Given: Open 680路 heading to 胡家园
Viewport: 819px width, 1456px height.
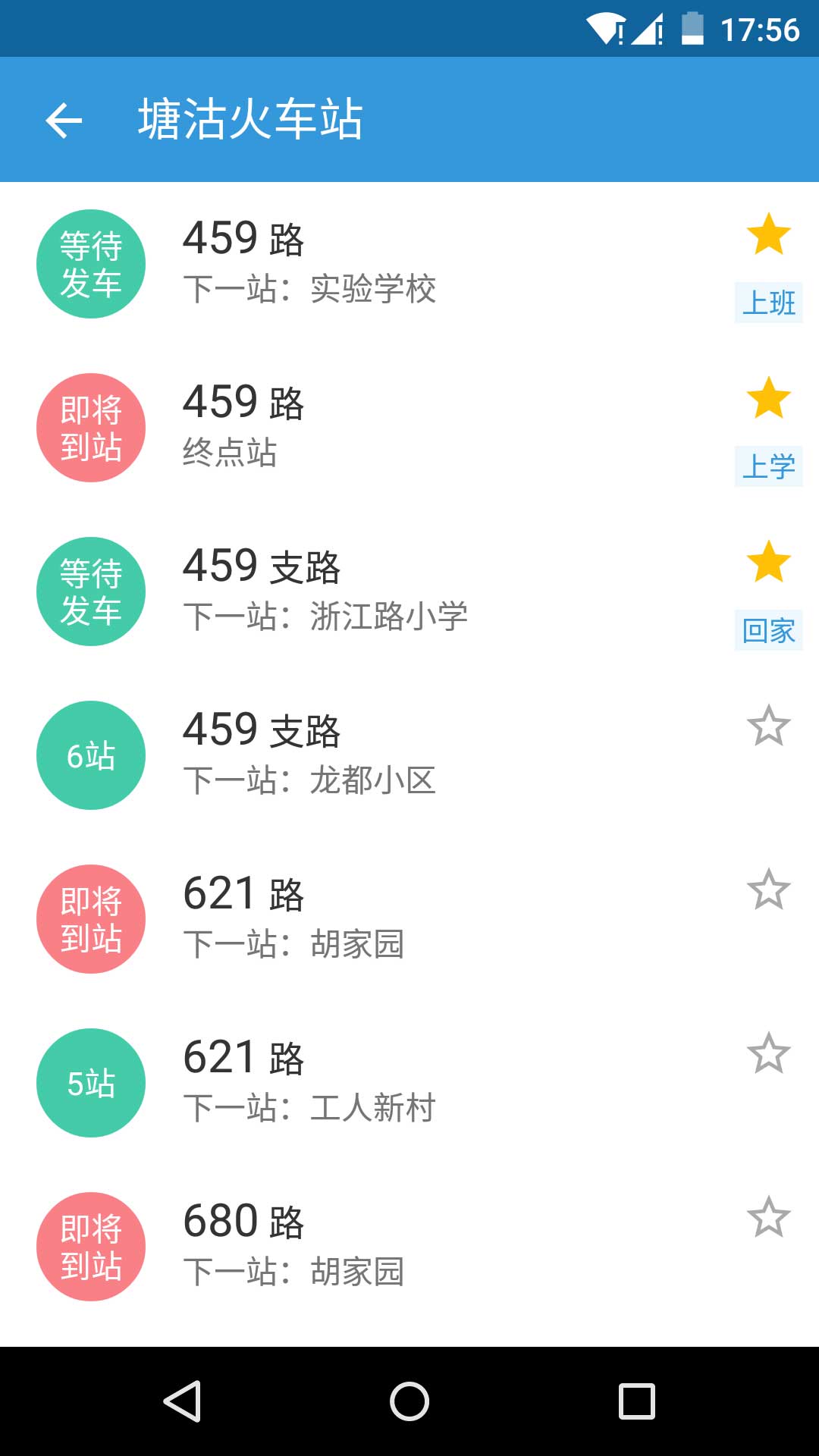Looking at the screenshot, I should pos(409,1247).
